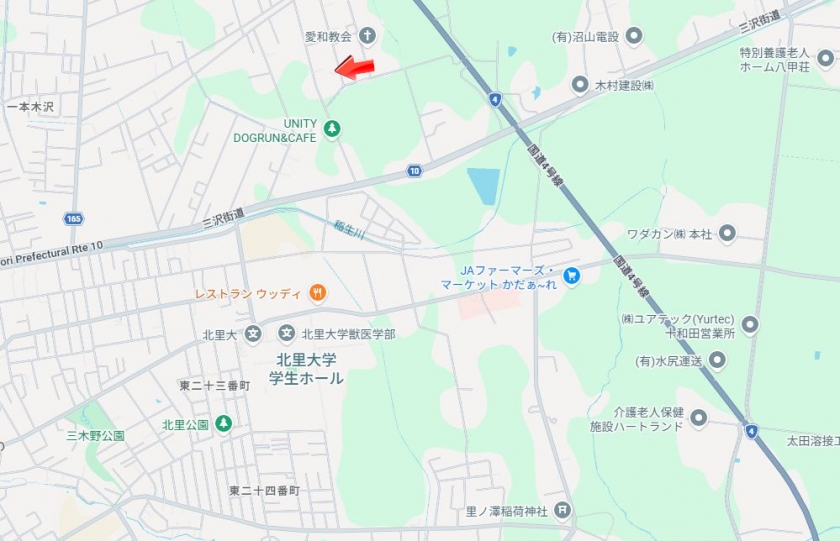The image size is (840, 541).
Task: Open the ワダカン㈱ 本社 marker
Action: click(x=727, y=234)
